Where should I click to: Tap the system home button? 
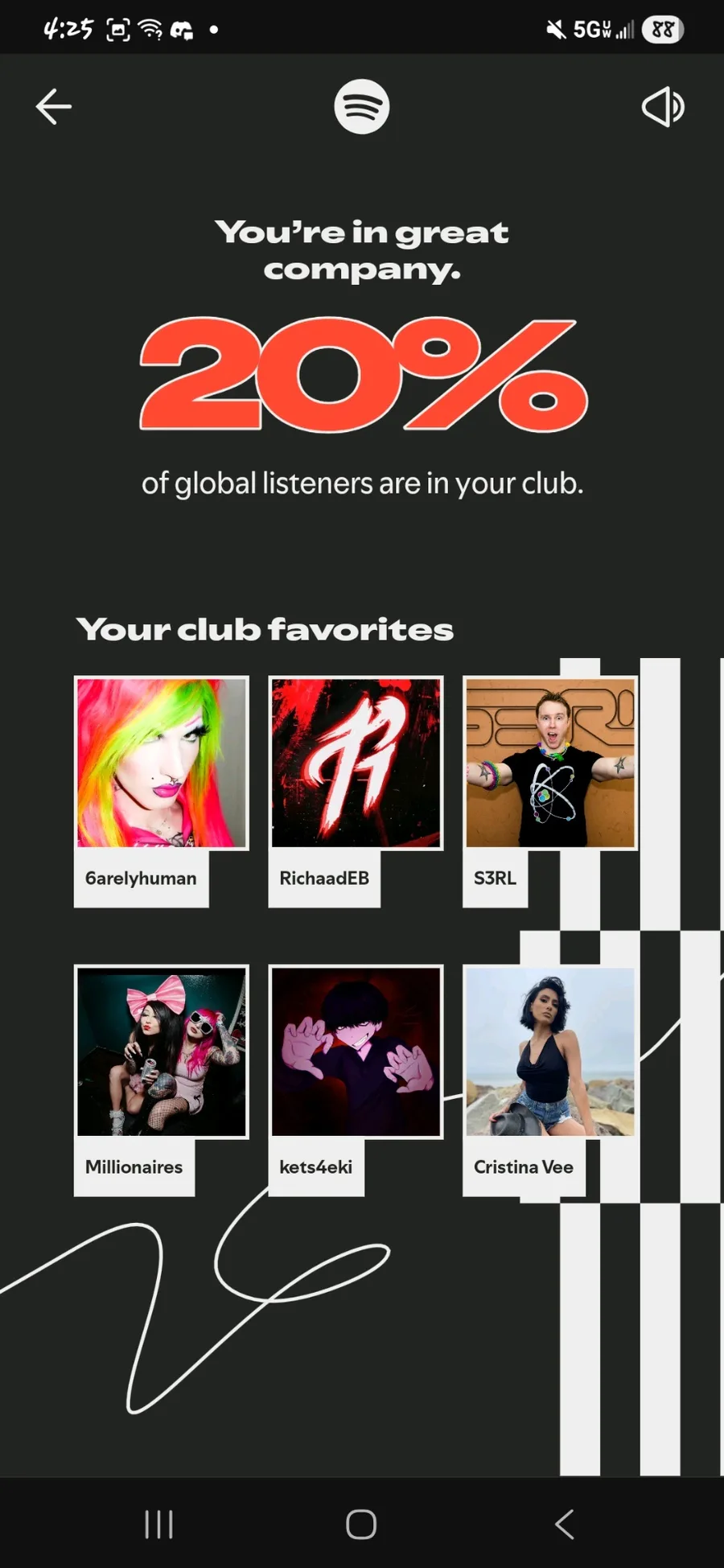coord(361,1524)
